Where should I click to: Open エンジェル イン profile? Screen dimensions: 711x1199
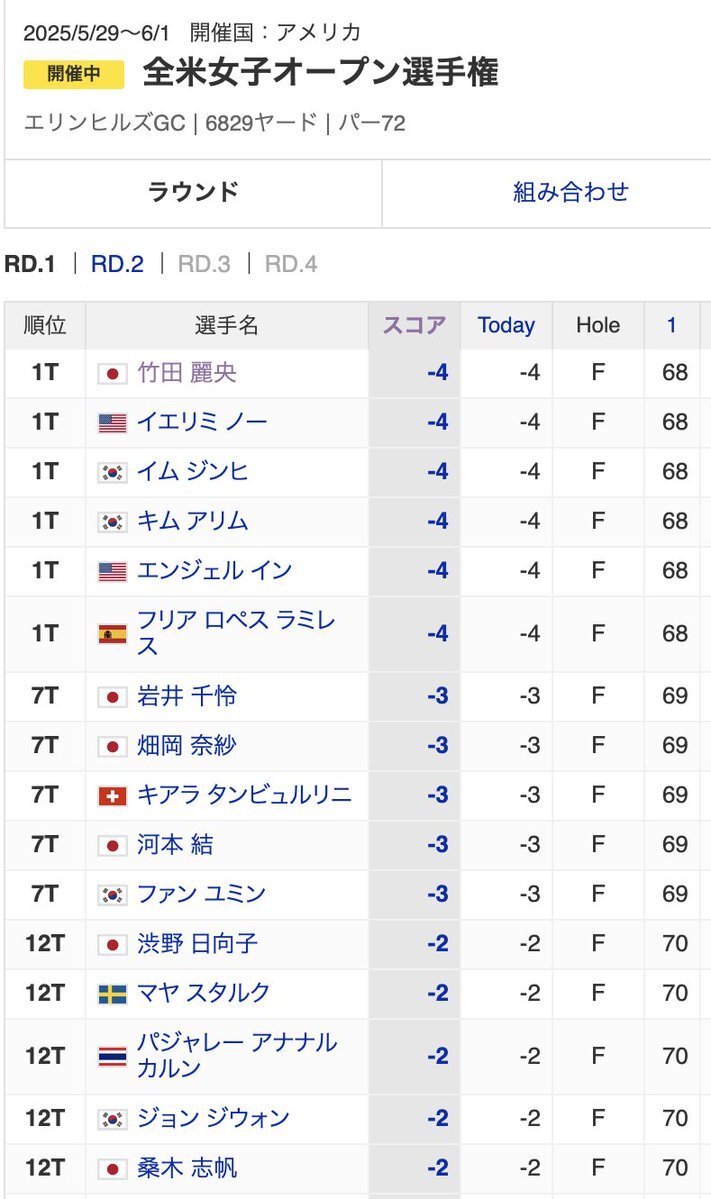[x=214, y=570]
